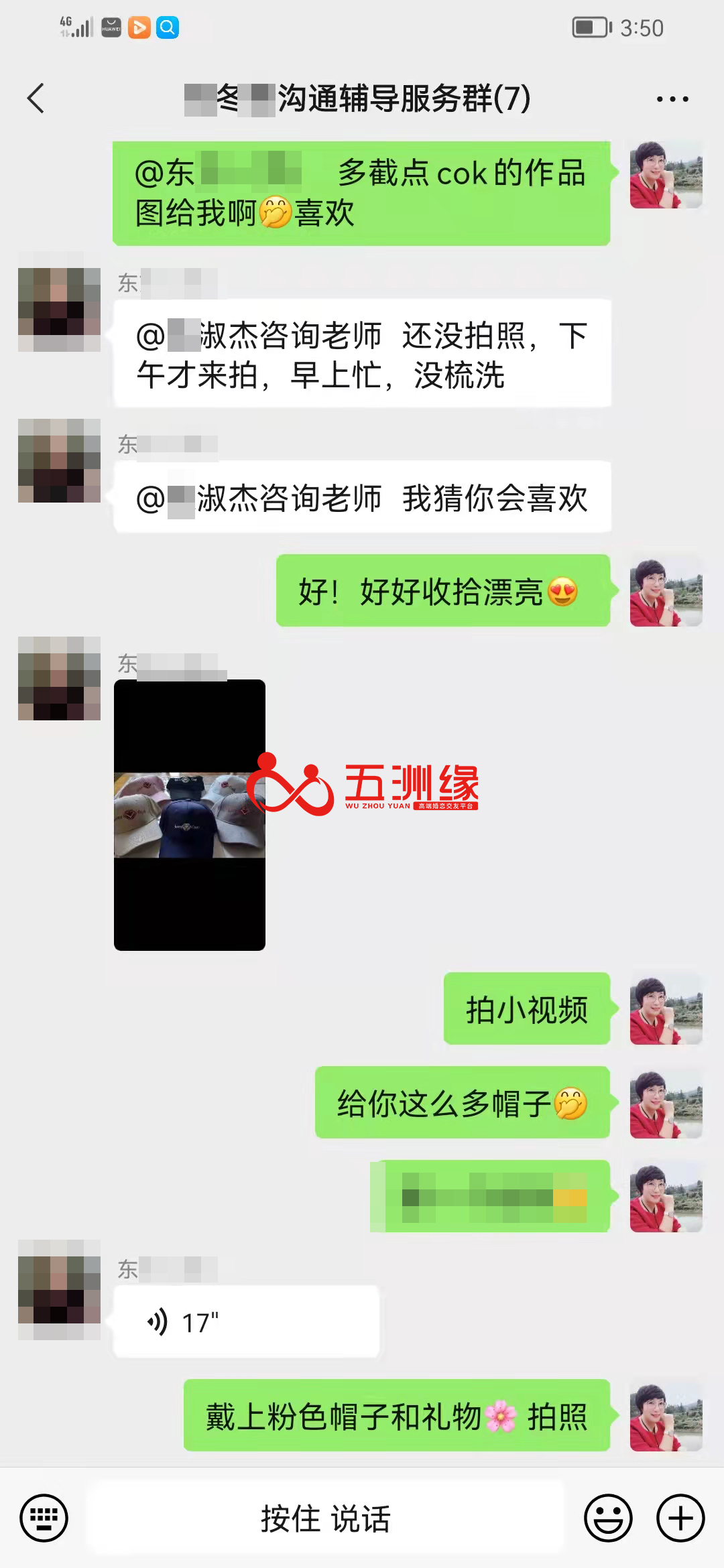The width and height of the screenshot is (724, 1568).
Task: Open sender avatar beside 拍小视频 message
Action: coord(666,1008)
